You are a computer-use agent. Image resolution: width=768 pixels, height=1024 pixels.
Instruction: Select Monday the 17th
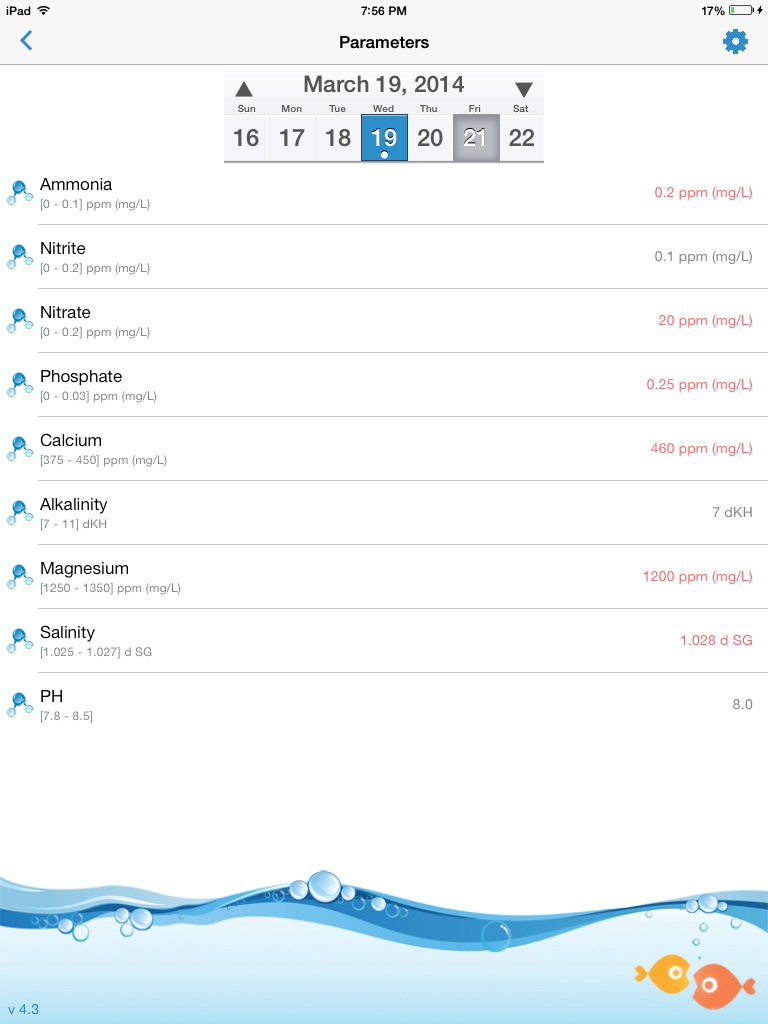[292, 137]
